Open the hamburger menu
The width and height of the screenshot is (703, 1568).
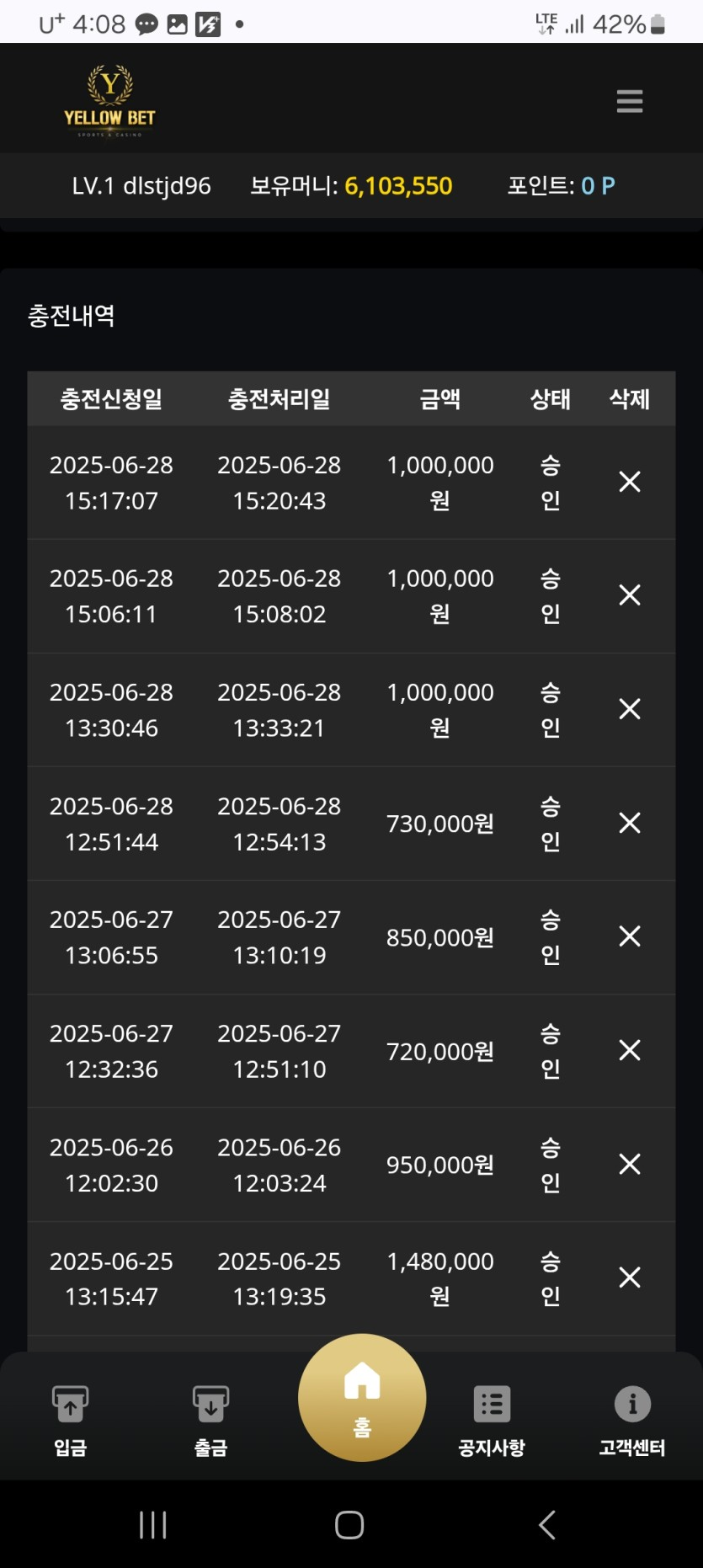629,101
